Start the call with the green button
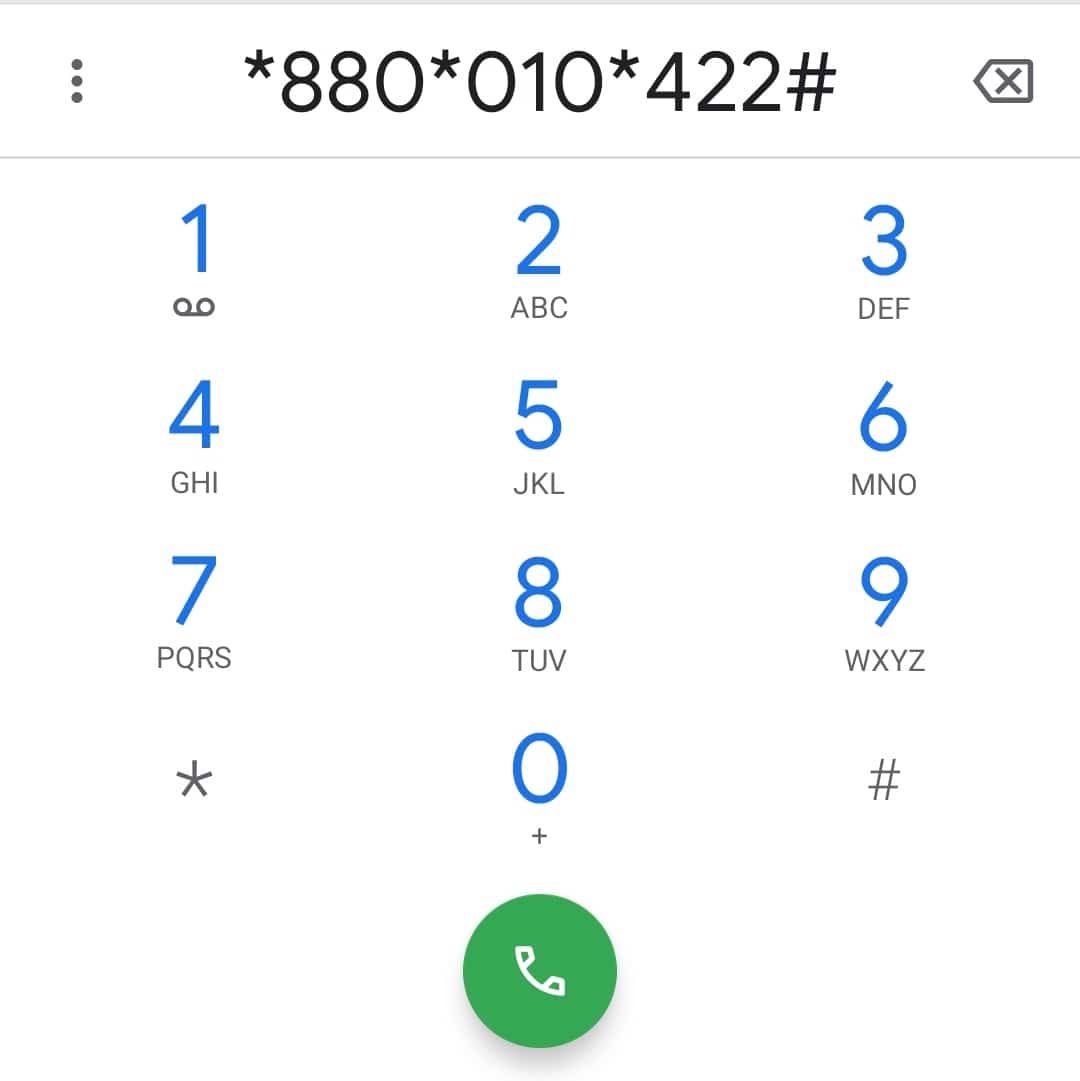This screenshot has height=1081, width=1080. pos(539,970)
